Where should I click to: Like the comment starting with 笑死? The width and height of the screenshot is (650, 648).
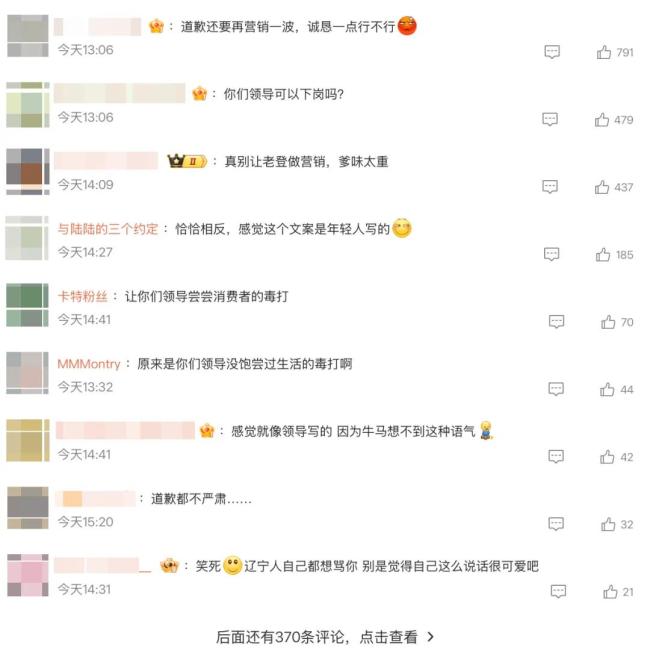tap(610, 592)
